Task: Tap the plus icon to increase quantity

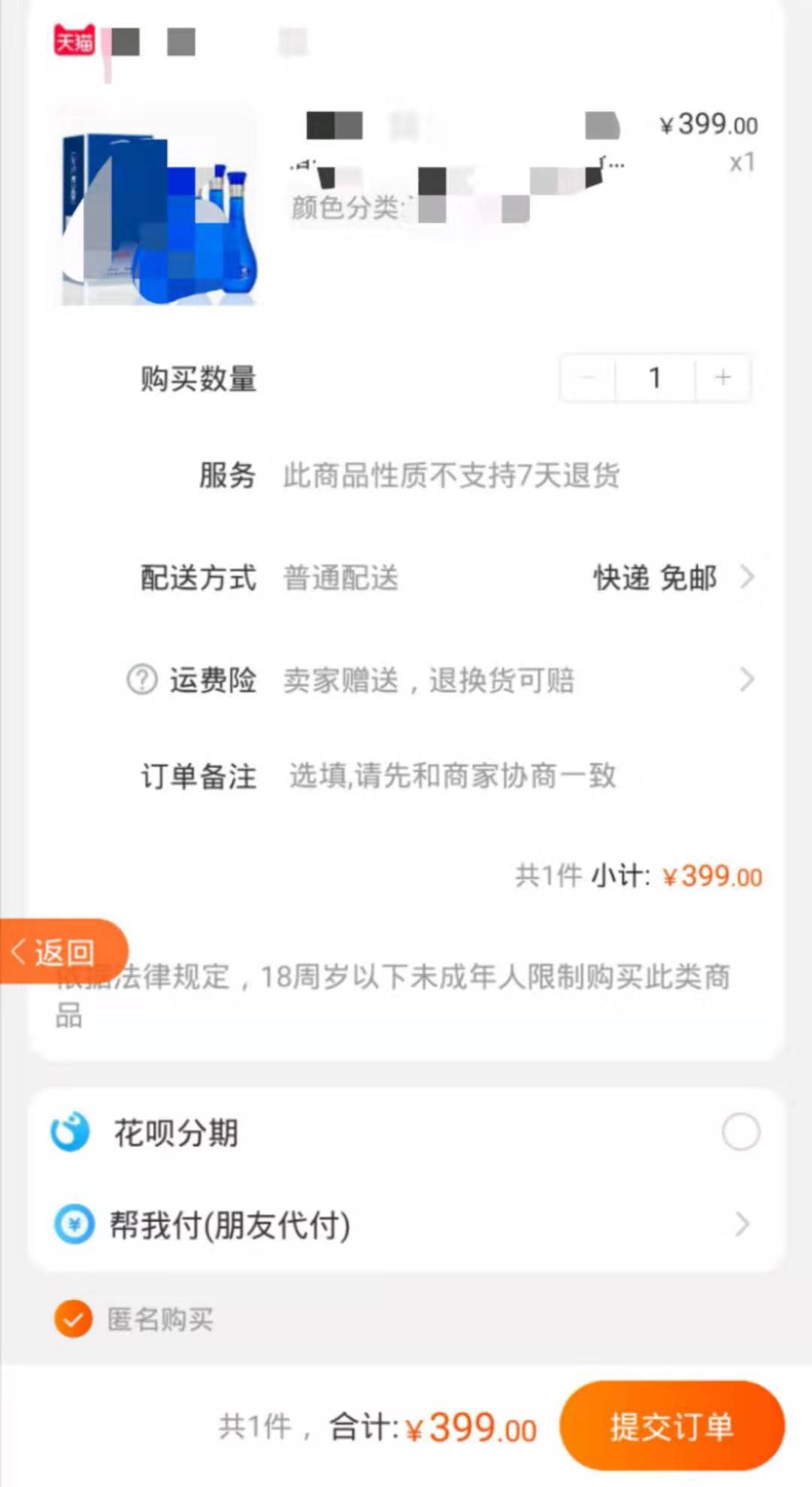Action: [x=721, y=378]
